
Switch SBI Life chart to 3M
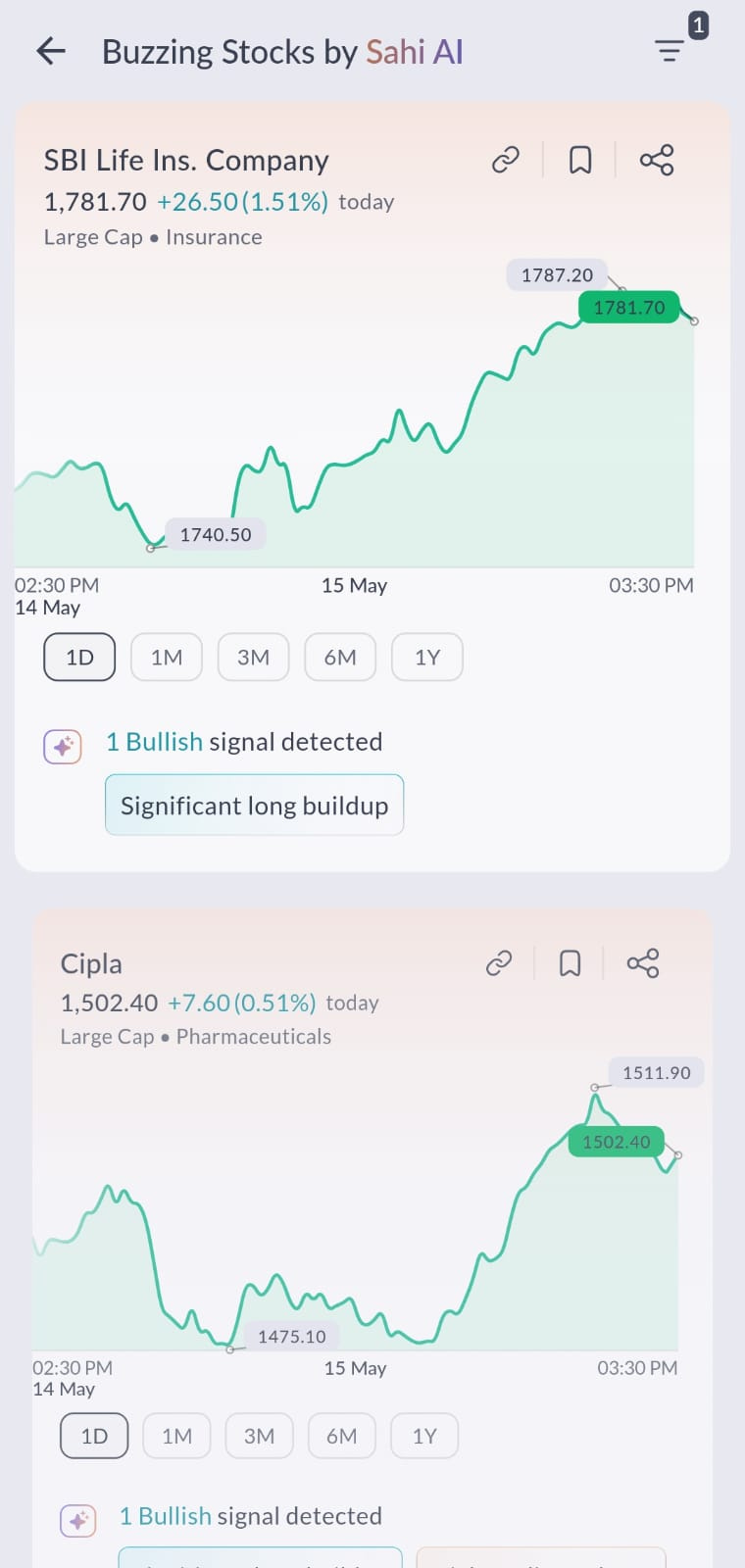[x=253, y=657]
